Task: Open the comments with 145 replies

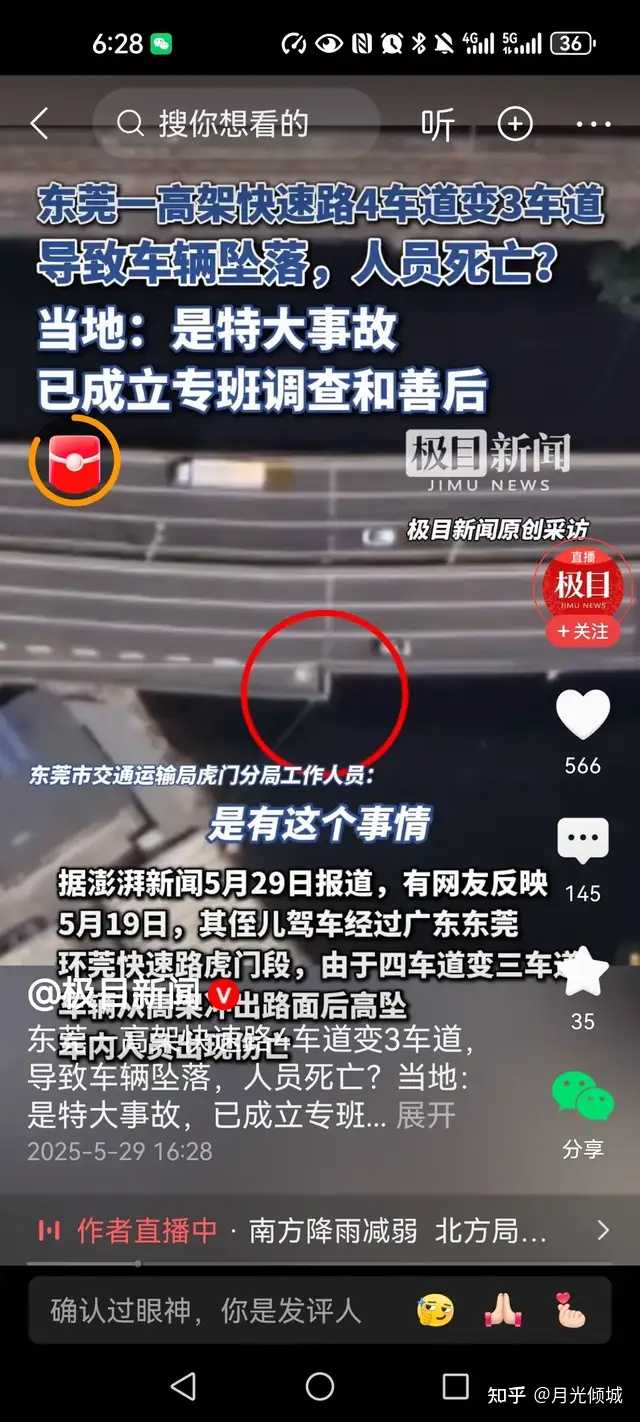Action: [582, 842]
